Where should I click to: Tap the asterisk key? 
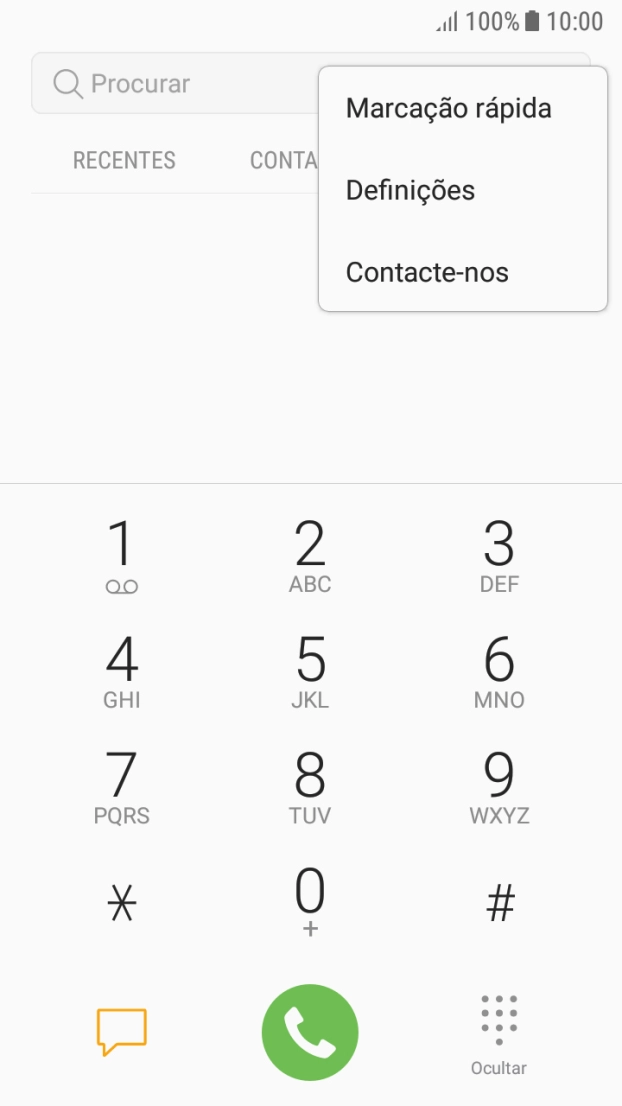click(121, 904)
